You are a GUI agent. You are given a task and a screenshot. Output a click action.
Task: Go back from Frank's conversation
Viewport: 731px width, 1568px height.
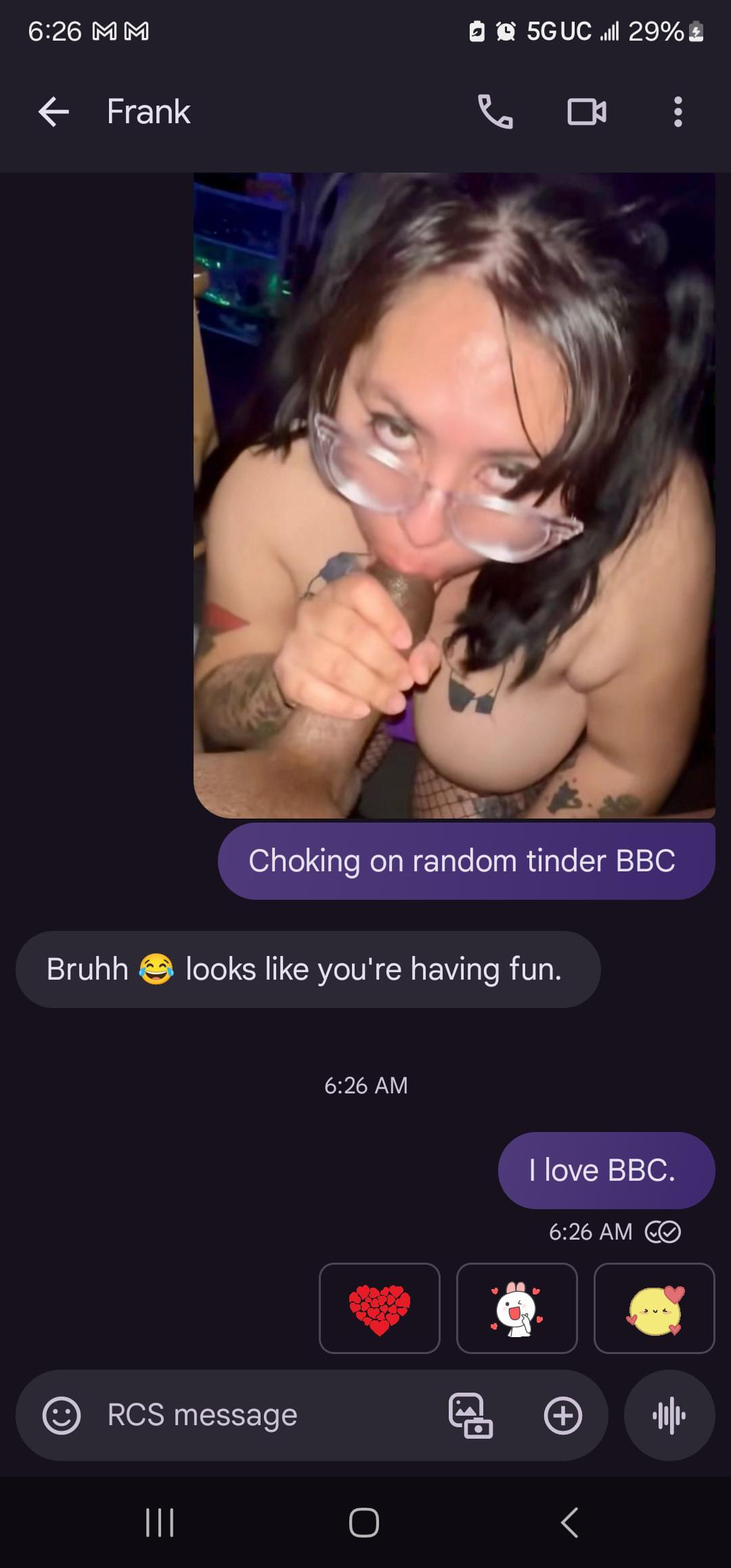pos(53,112)
